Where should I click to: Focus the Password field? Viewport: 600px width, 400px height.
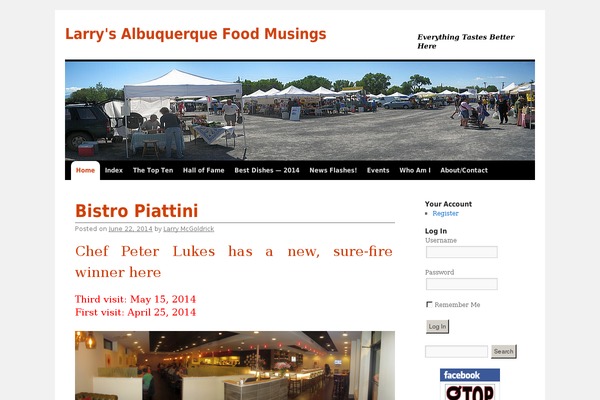461,284
